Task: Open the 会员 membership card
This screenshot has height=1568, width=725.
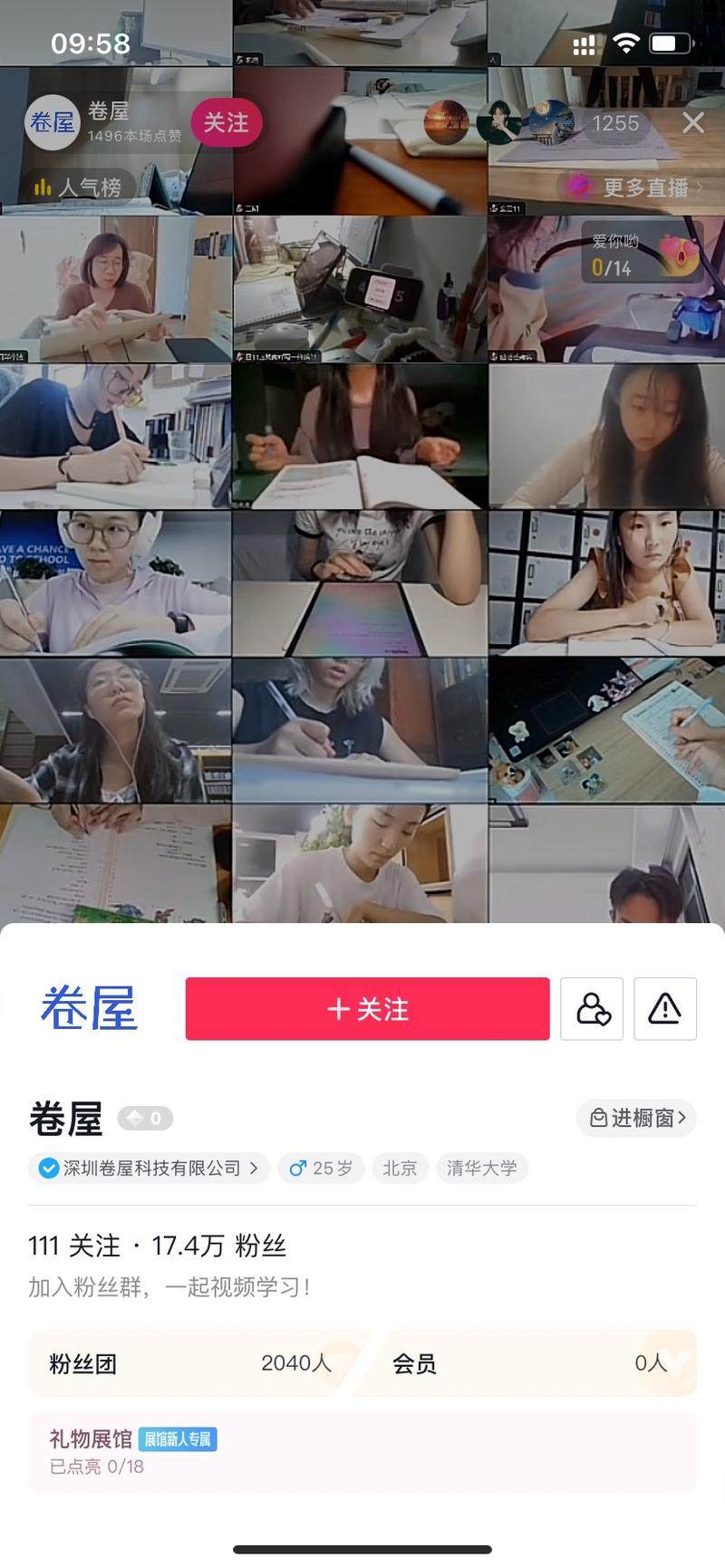Action: tap(530, 1362)
